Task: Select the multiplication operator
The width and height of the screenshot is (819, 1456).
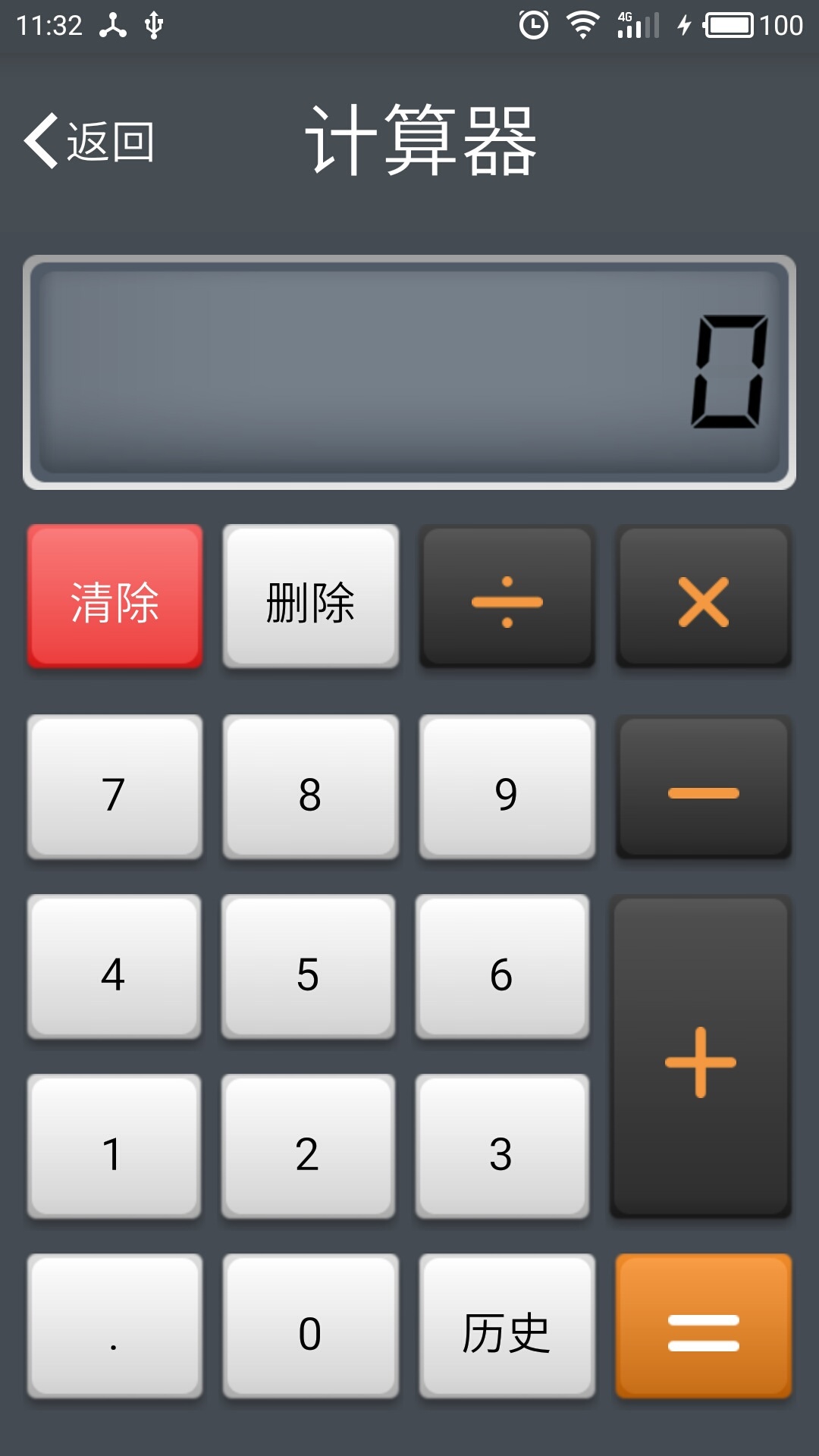Action: [703, 597]
